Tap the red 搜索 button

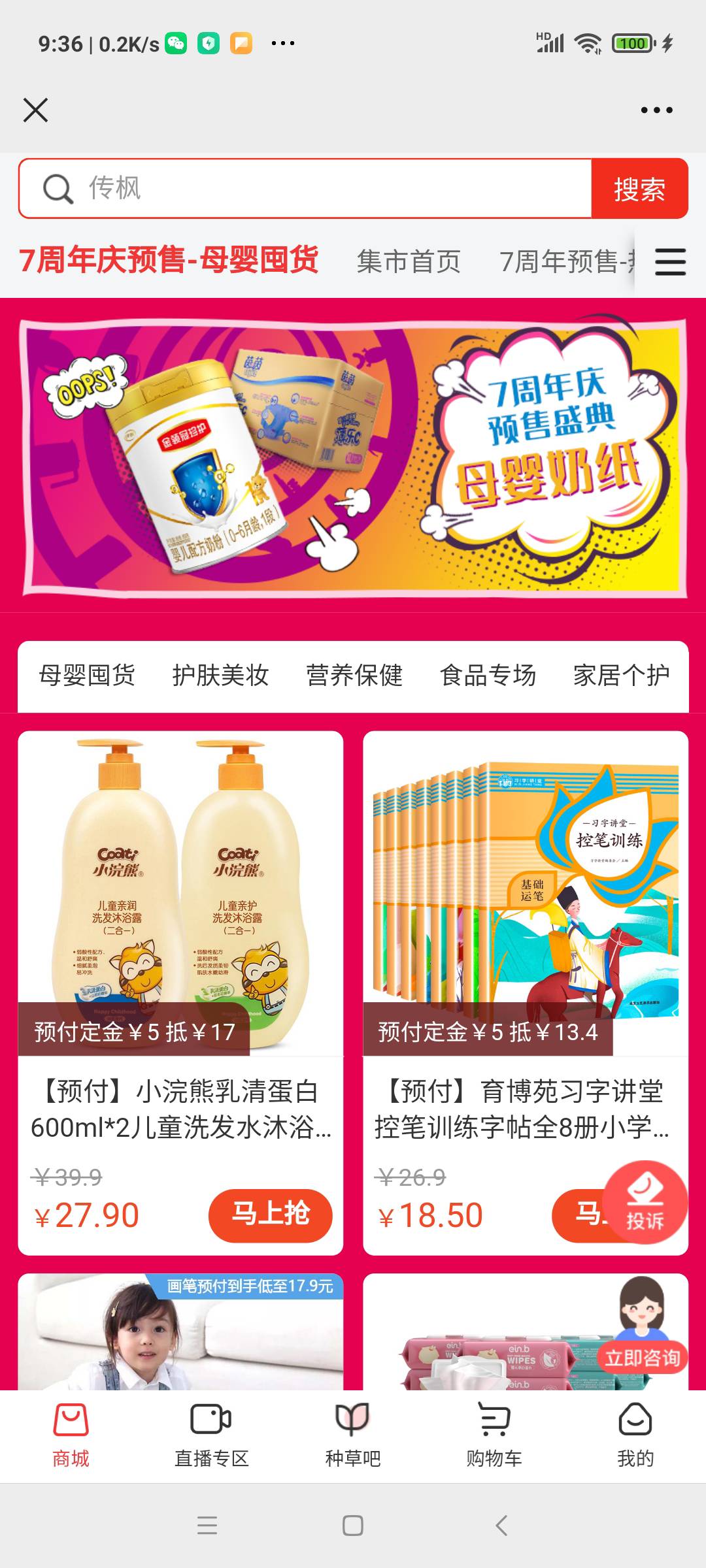(x=639, y=189)
